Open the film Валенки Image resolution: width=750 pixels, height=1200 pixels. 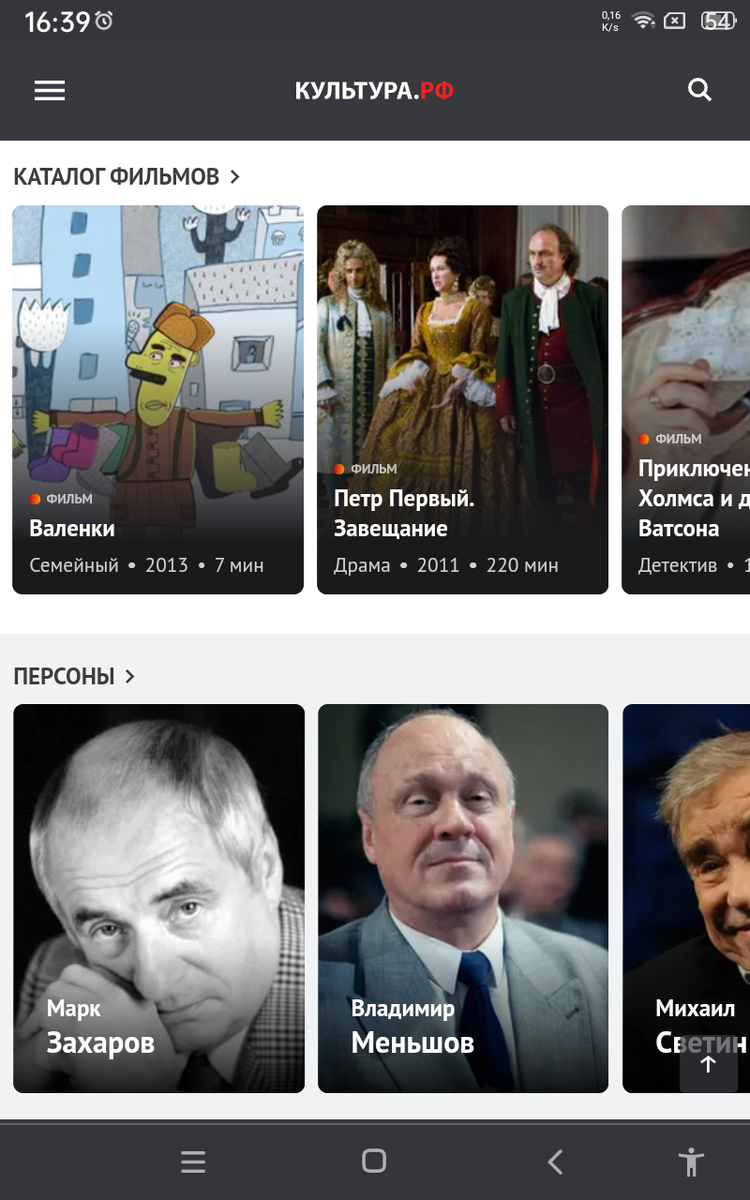[158, 400]
